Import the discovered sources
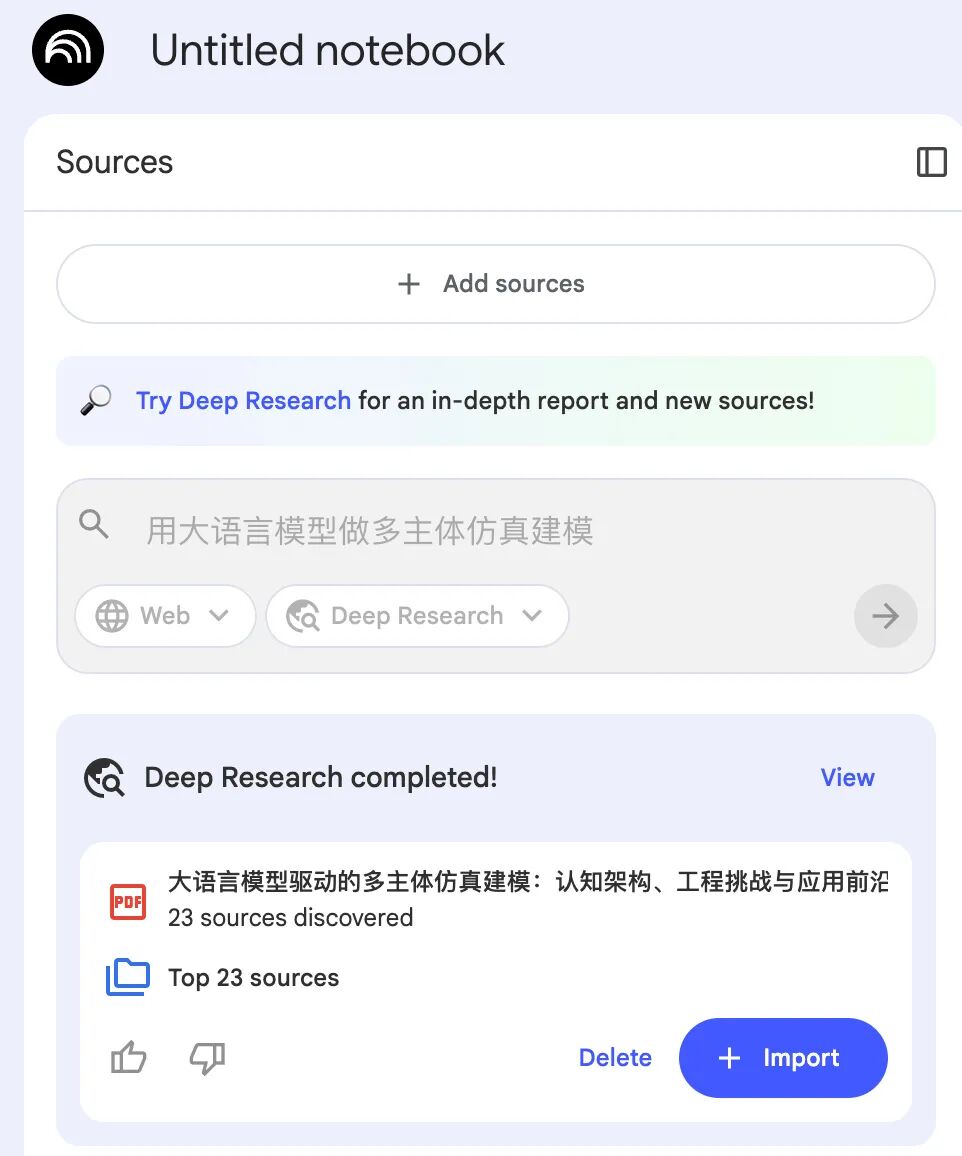Screen dimensions: 962x1156 783,1058
